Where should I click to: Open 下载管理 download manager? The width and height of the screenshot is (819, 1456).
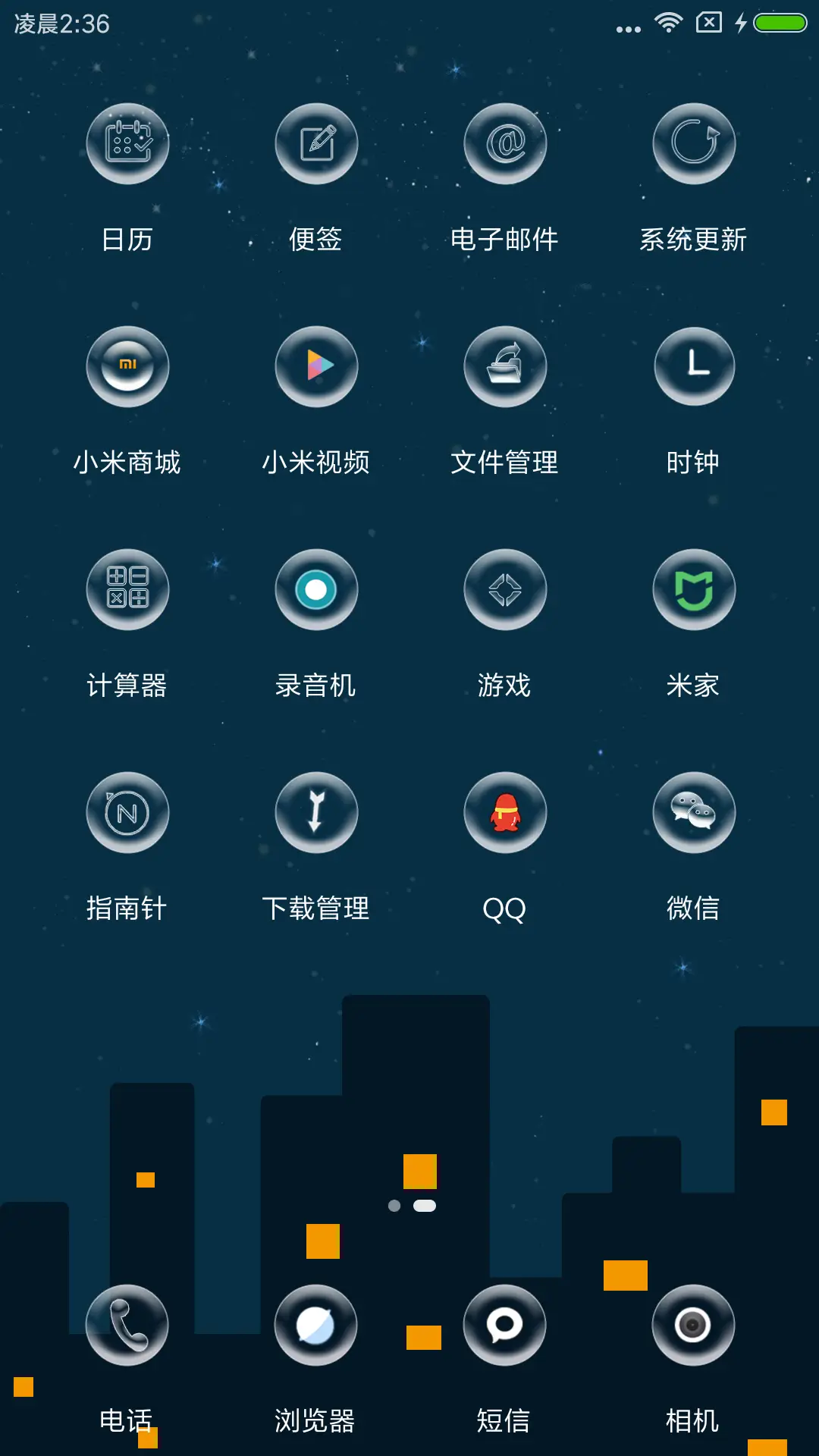[316, 811]
